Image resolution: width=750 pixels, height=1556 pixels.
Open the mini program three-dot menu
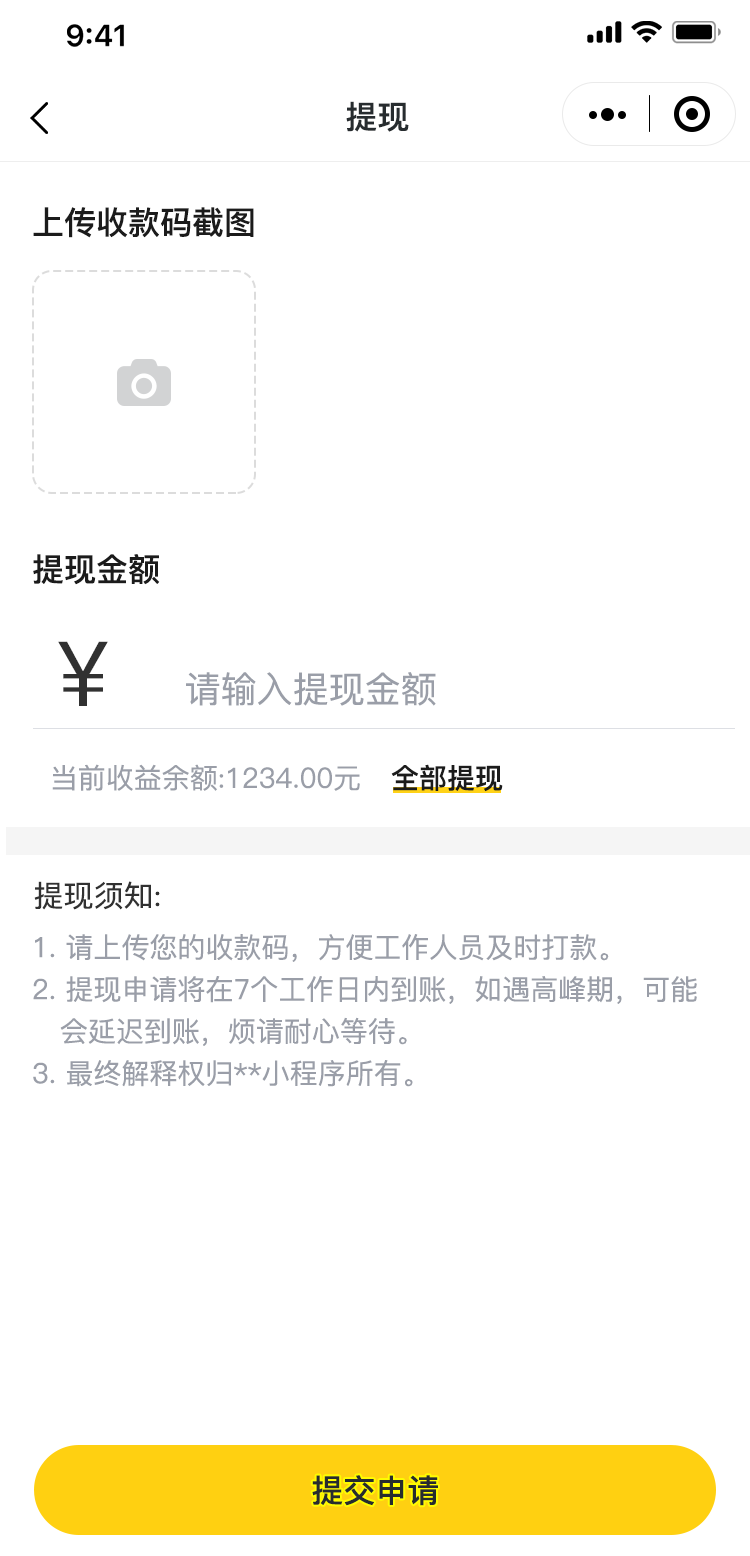(607, 115)
